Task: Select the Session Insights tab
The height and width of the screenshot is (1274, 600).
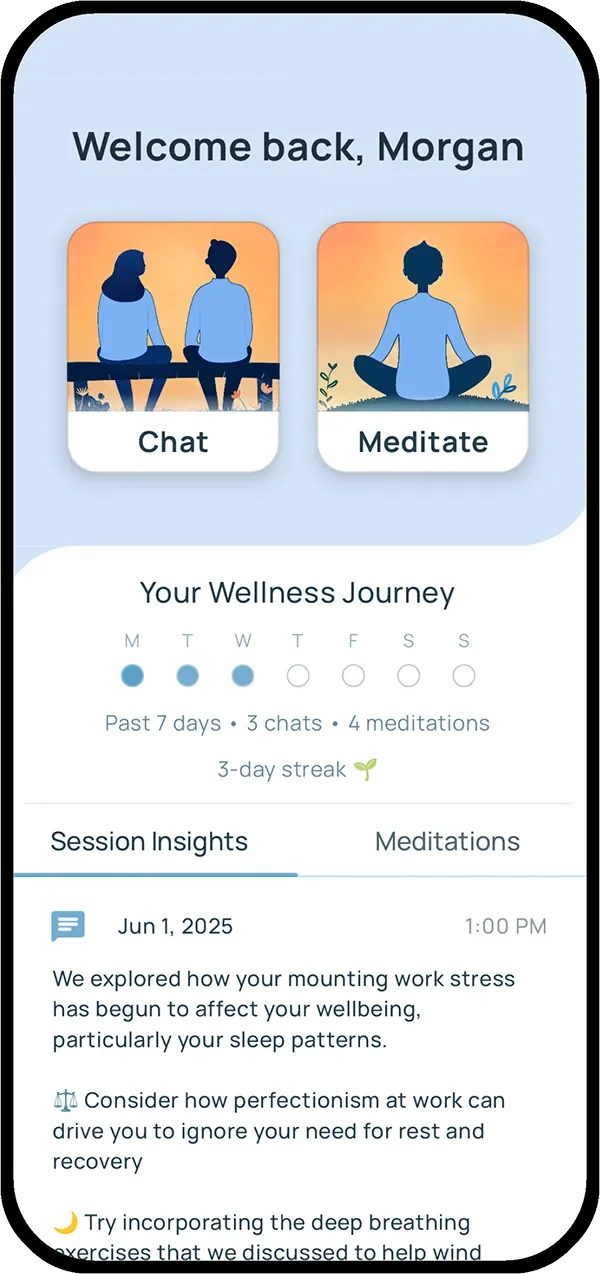Action: (x=149, y=841)
